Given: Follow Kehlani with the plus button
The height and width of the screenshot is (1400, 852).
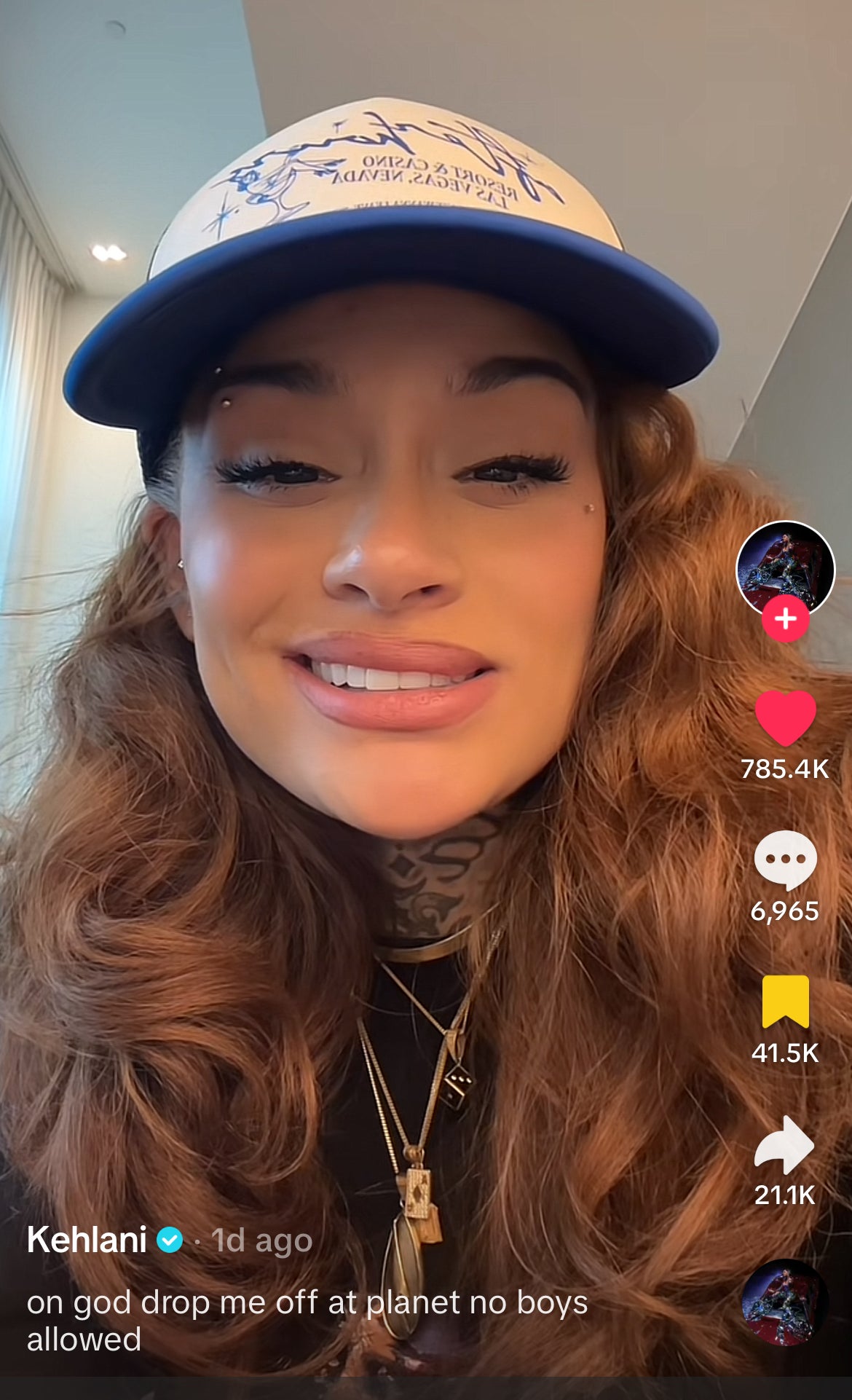Looking at the screenshot, I should pos(786,621).
